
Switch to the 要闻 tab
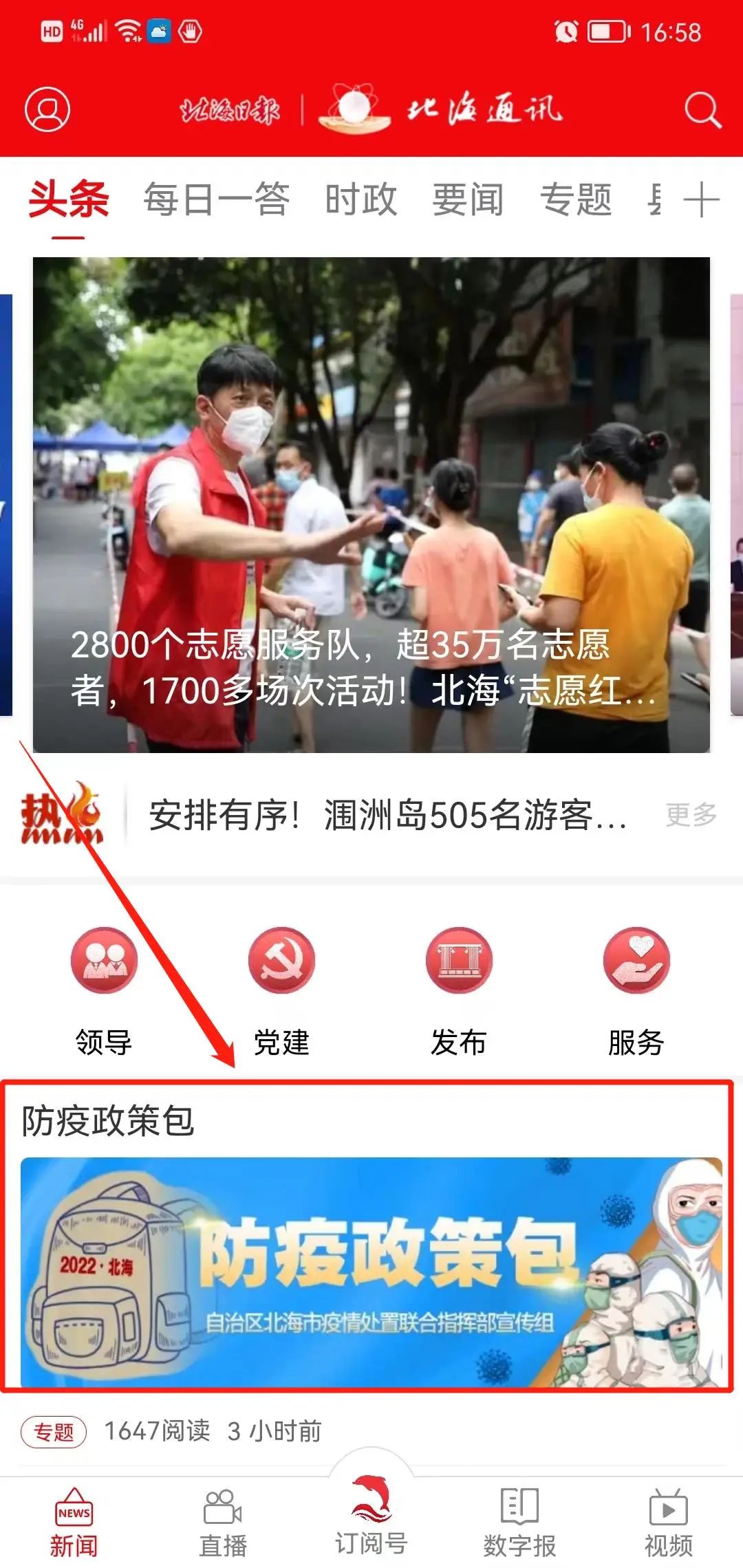click(468, 200)
